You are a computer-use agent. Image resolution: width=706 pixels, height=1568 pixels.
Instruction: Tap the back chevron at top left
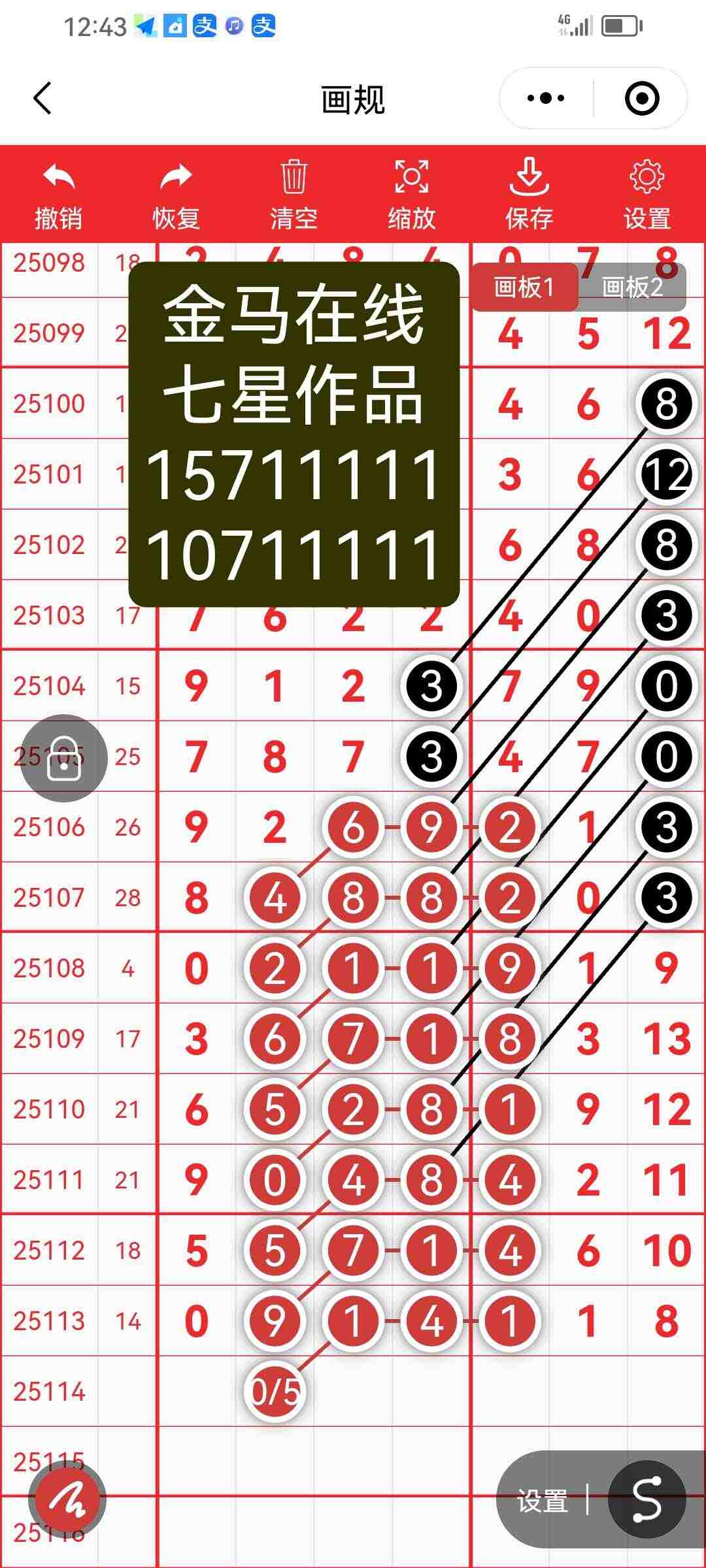pyautogui.click(x=41, y=97)
